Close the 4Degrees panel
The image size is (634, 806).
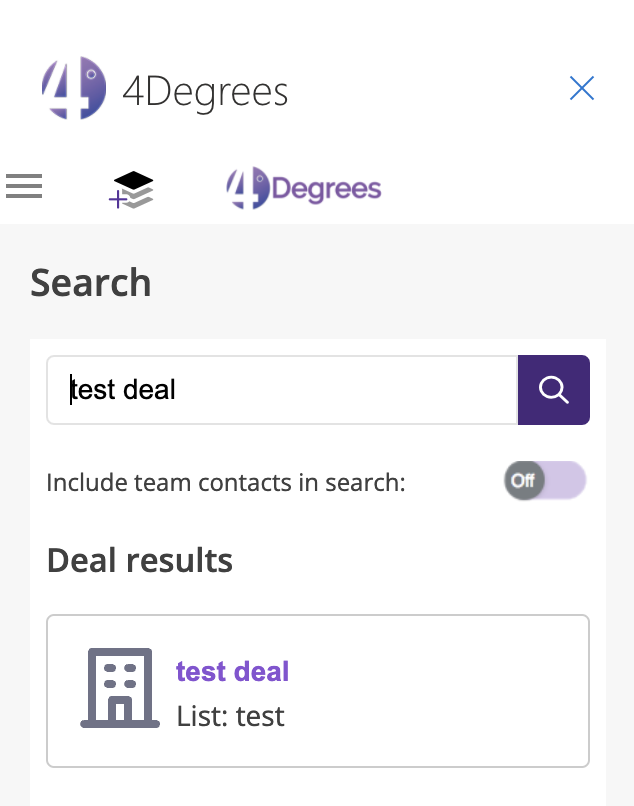click(x=581, y=89)
